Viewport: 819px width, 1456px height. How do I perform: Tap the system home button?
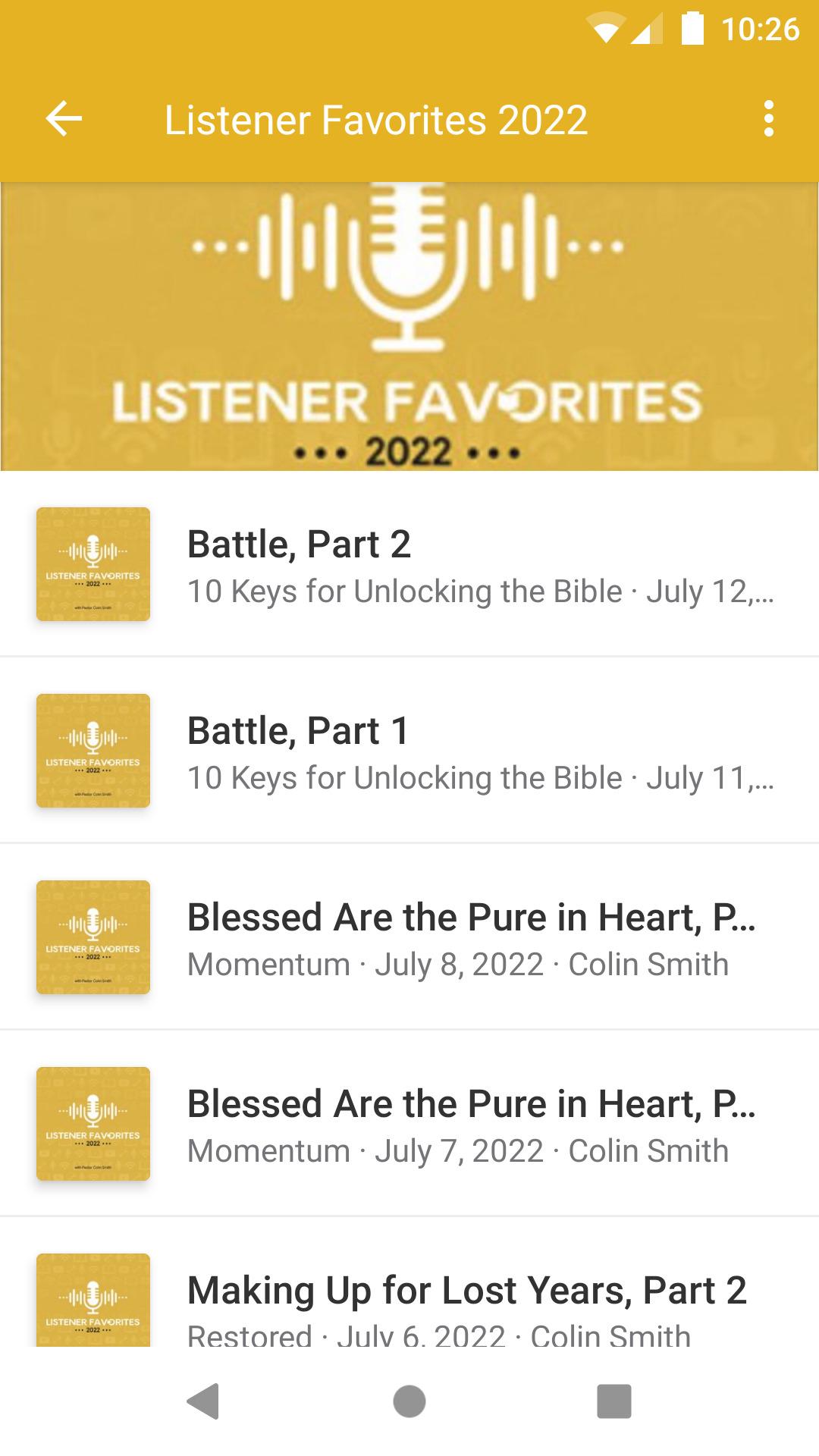pos(409,1401)
